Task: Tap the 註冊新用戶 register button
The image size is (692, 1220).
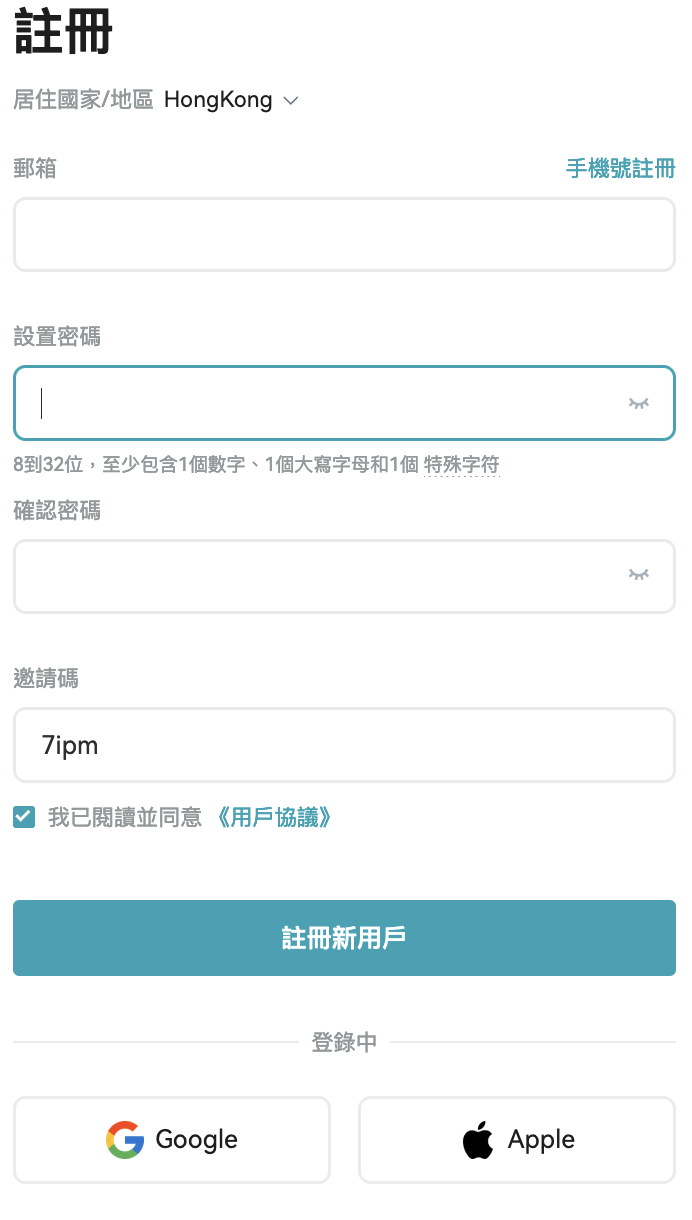Action: click(344, 938)
